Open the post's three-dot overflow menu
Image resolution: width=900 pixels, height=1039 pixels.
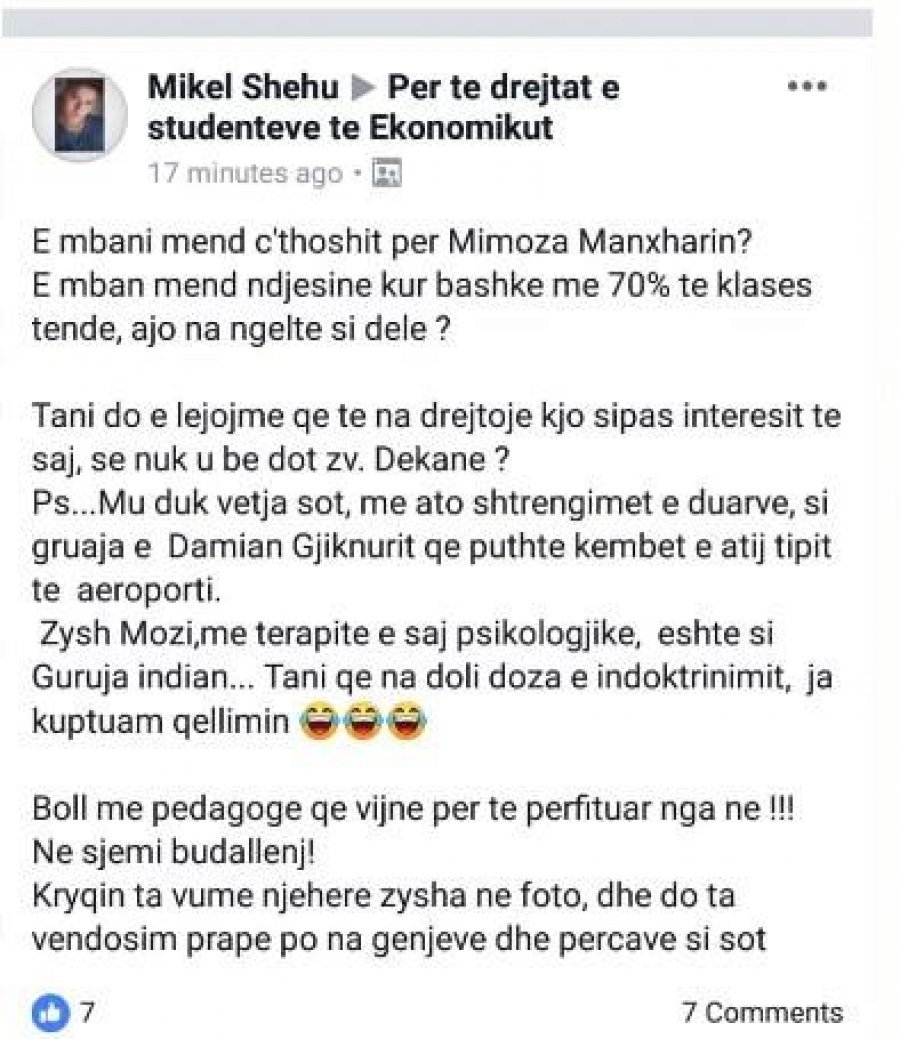click(x=807, y=87)
